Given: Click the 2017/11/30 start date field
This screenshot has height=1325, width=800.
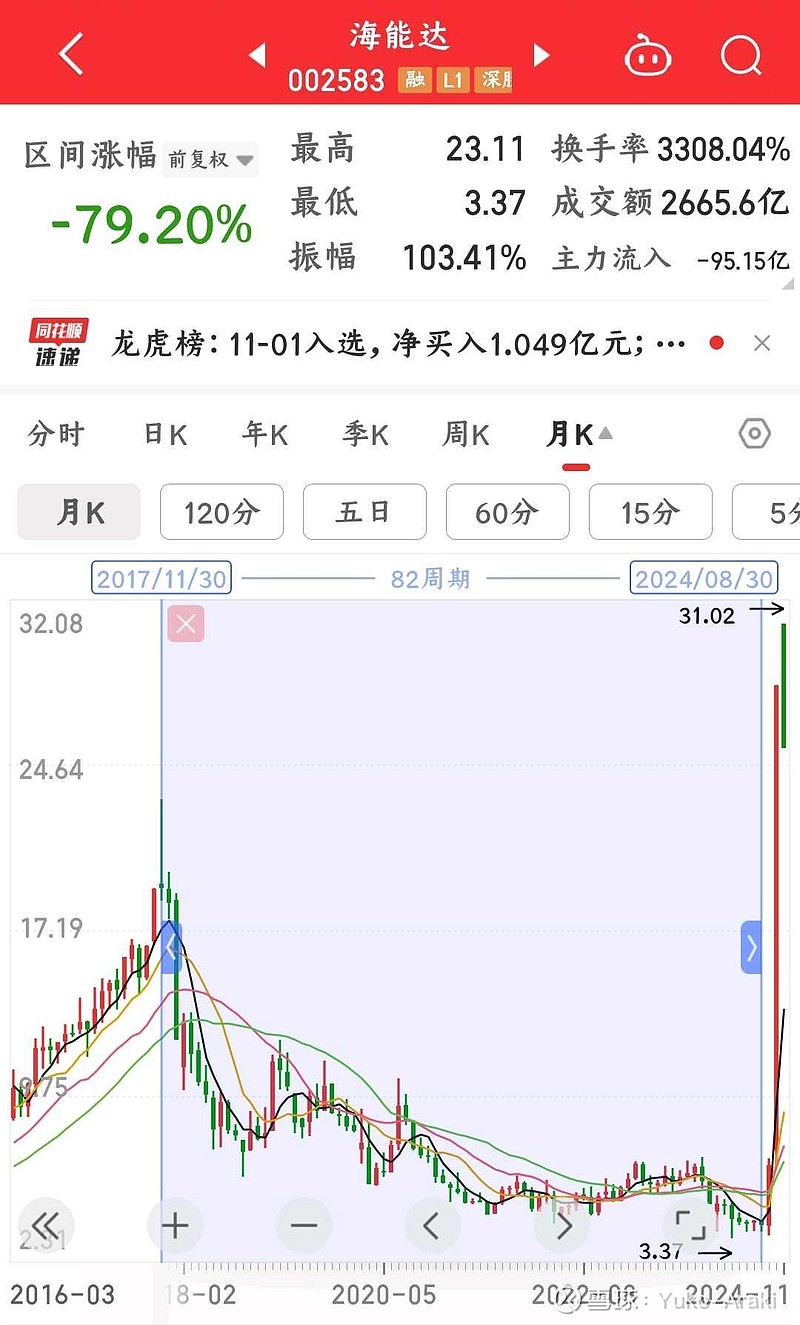Looking at the screenshot, I should click(161, 578).
